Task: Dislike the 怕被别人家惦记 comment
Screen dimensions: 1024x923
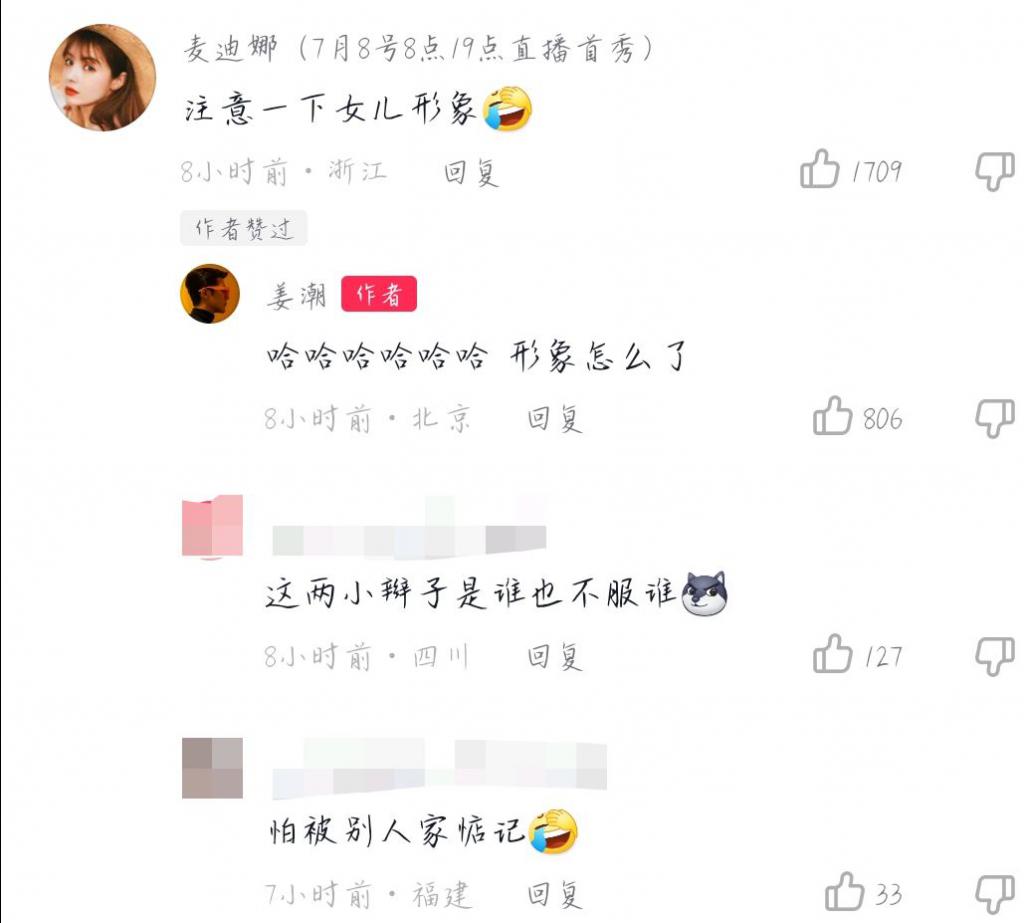Action: [x=994, y=892]
